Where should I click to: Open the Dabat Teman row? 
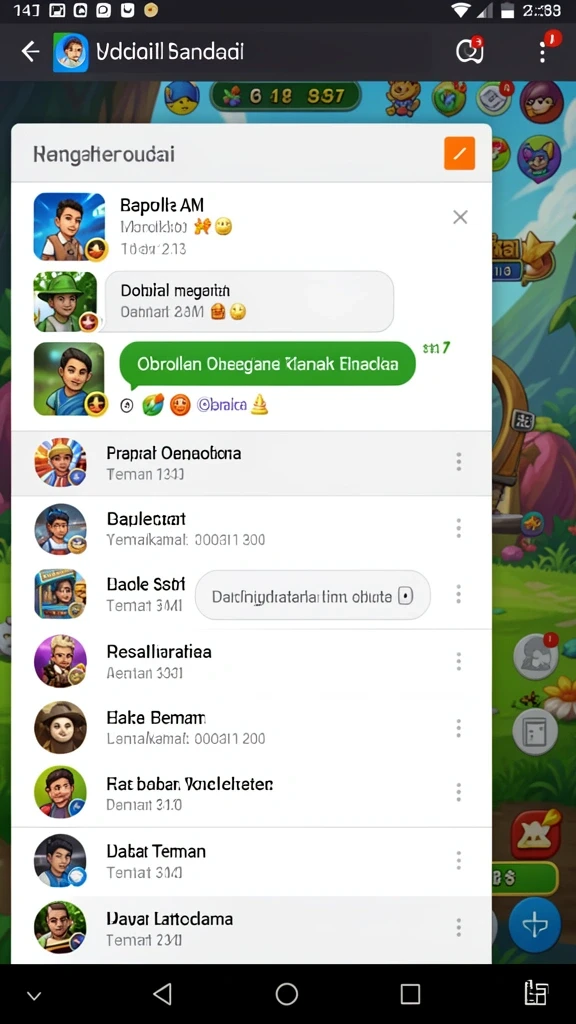251,861
